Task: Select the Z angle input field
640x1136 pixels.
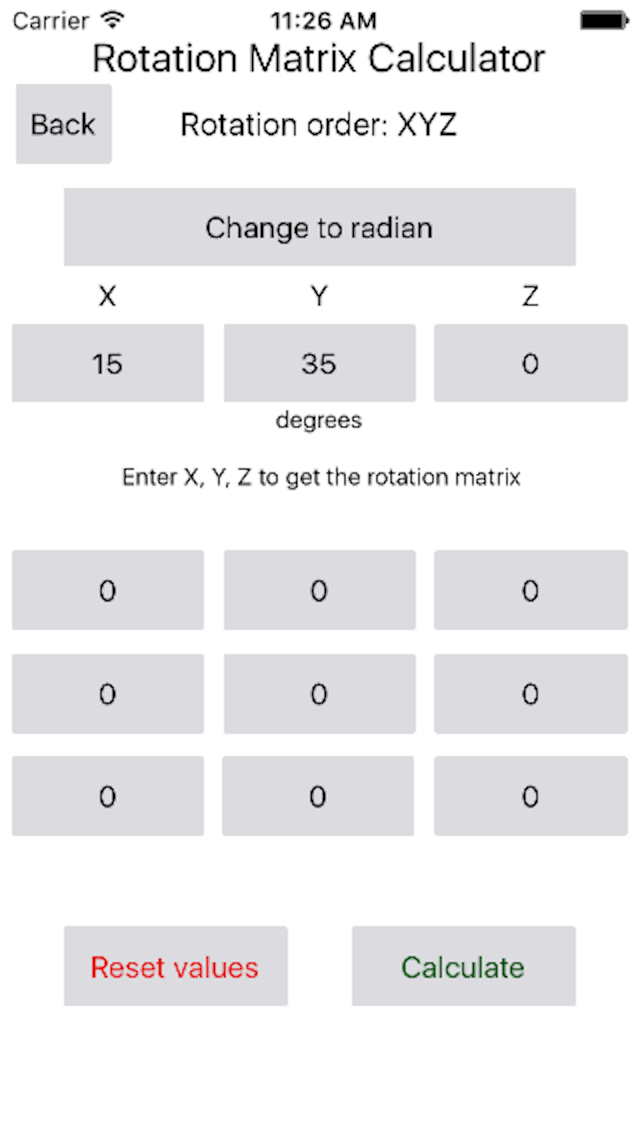Action: tap(531, 363)
